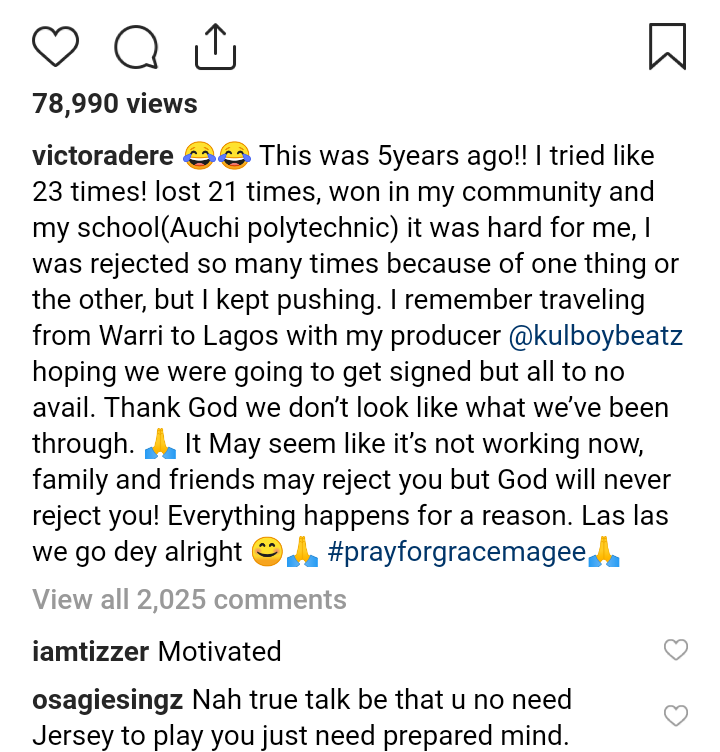Open the comment bubble icon
720x752 pixels.
pos(135,47)
